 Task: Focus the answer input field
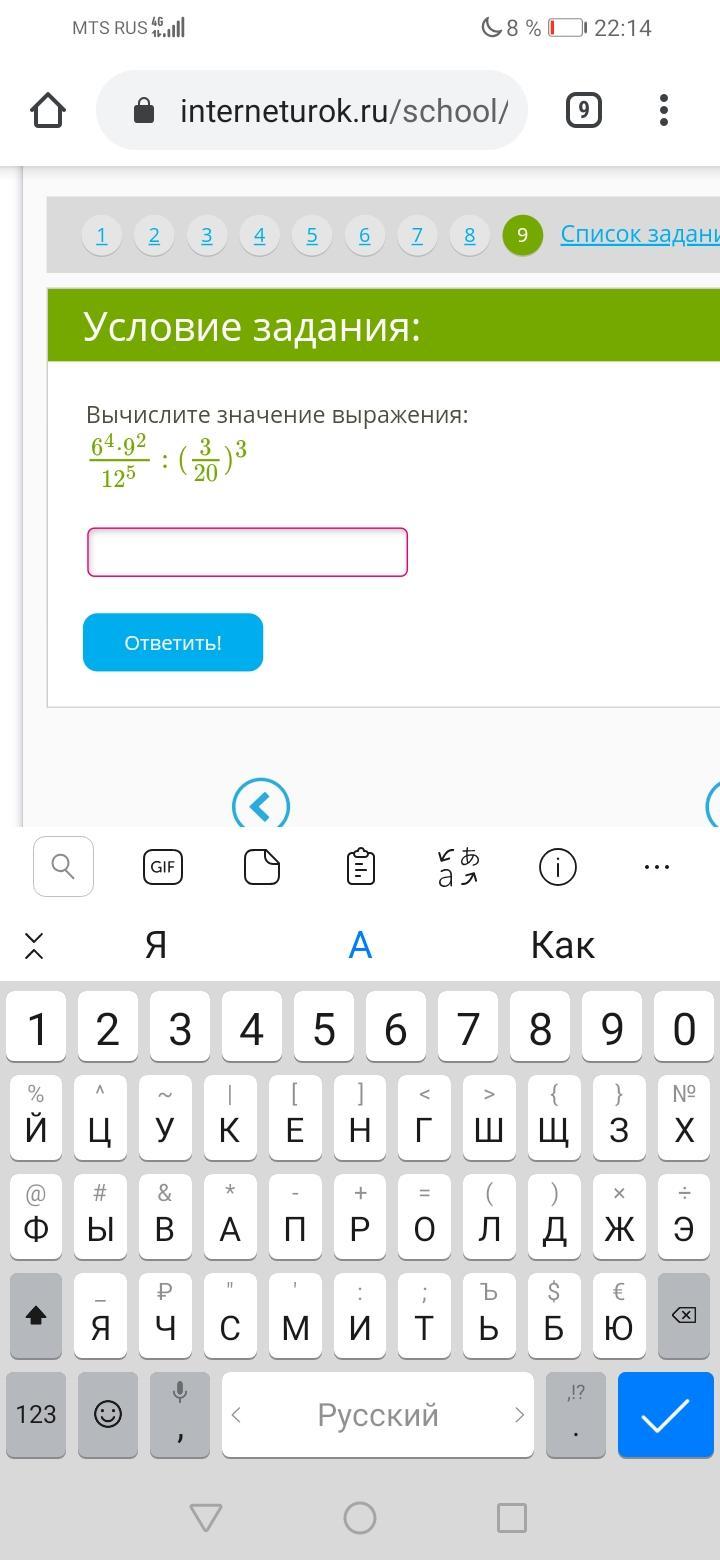[247, 552]
